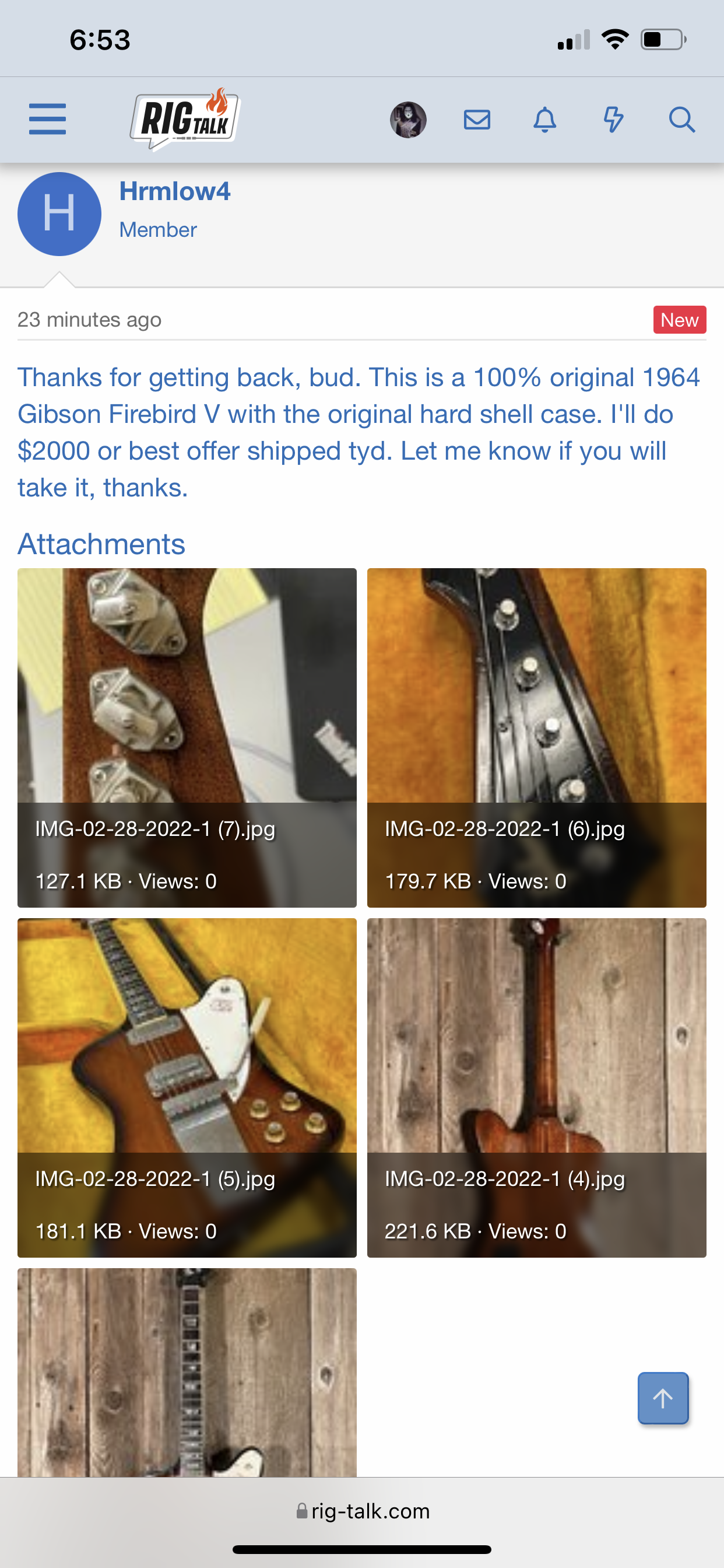View Hrmlow4's profile via the username

pyautogui.click(x=175, y=191)
